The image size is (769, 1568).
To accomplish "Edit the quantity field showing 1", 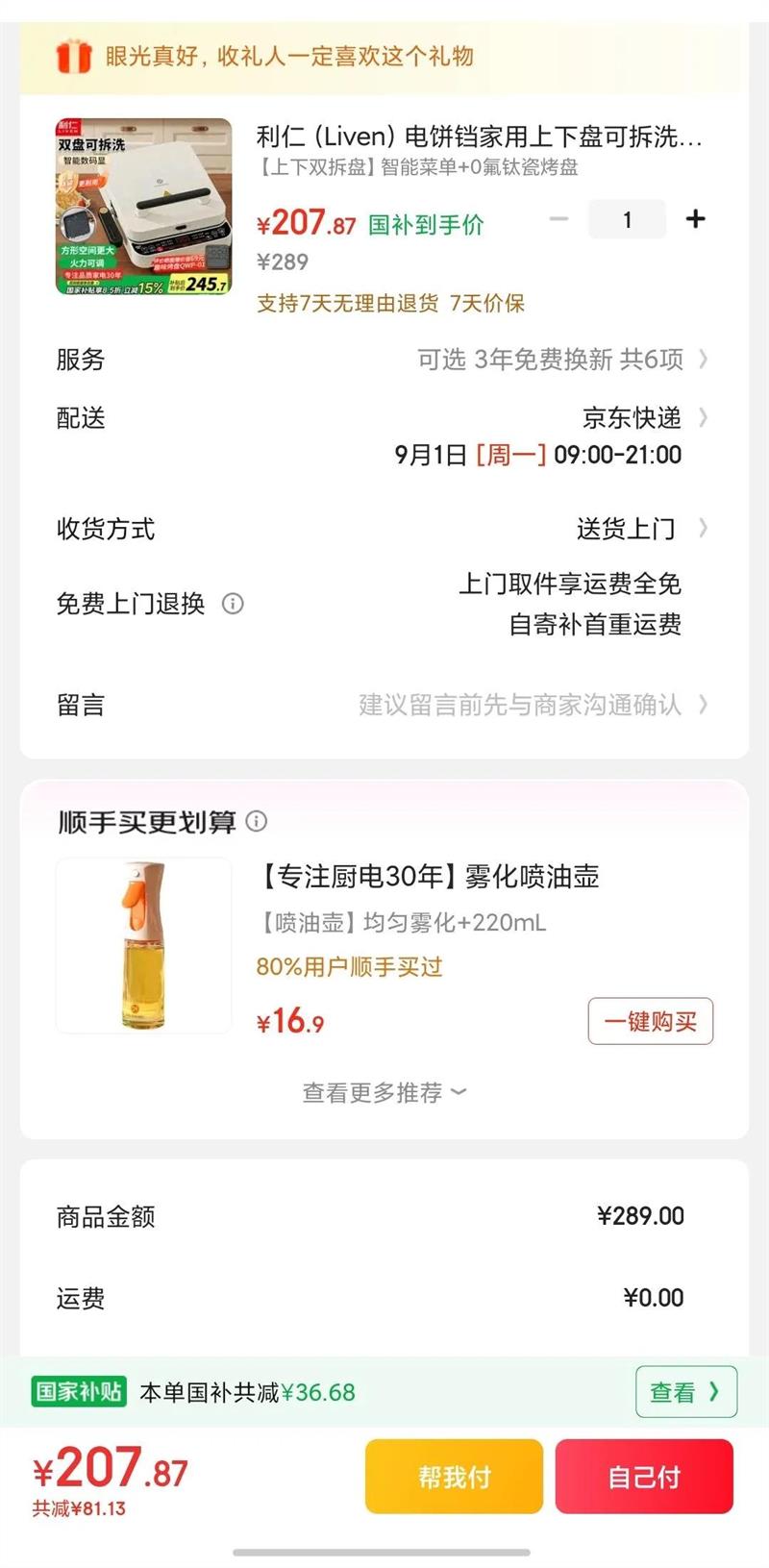I will click(x=627, y=220).
